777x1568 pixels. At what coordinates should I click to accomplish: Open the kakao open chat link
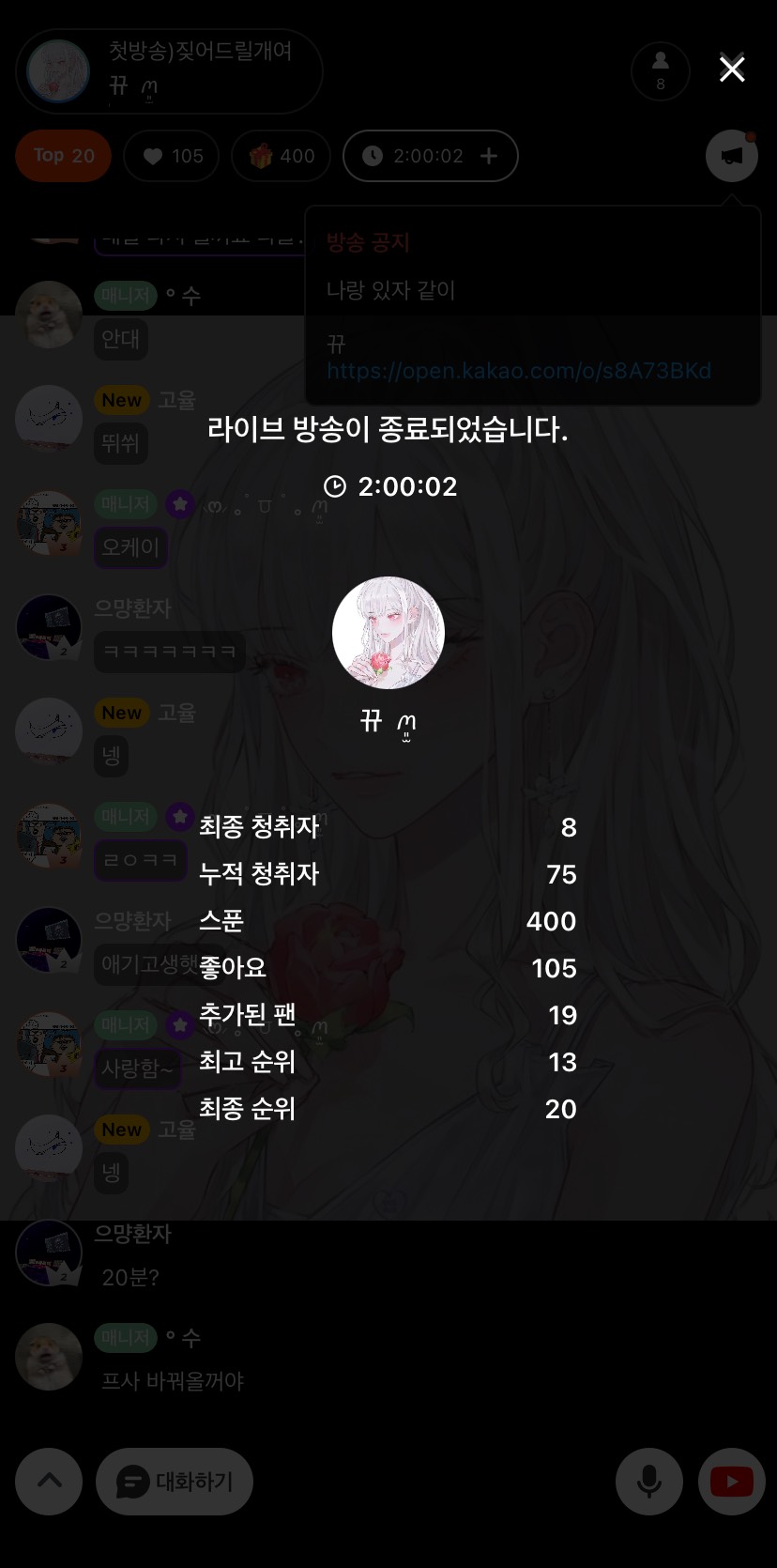tap(518, 371)
